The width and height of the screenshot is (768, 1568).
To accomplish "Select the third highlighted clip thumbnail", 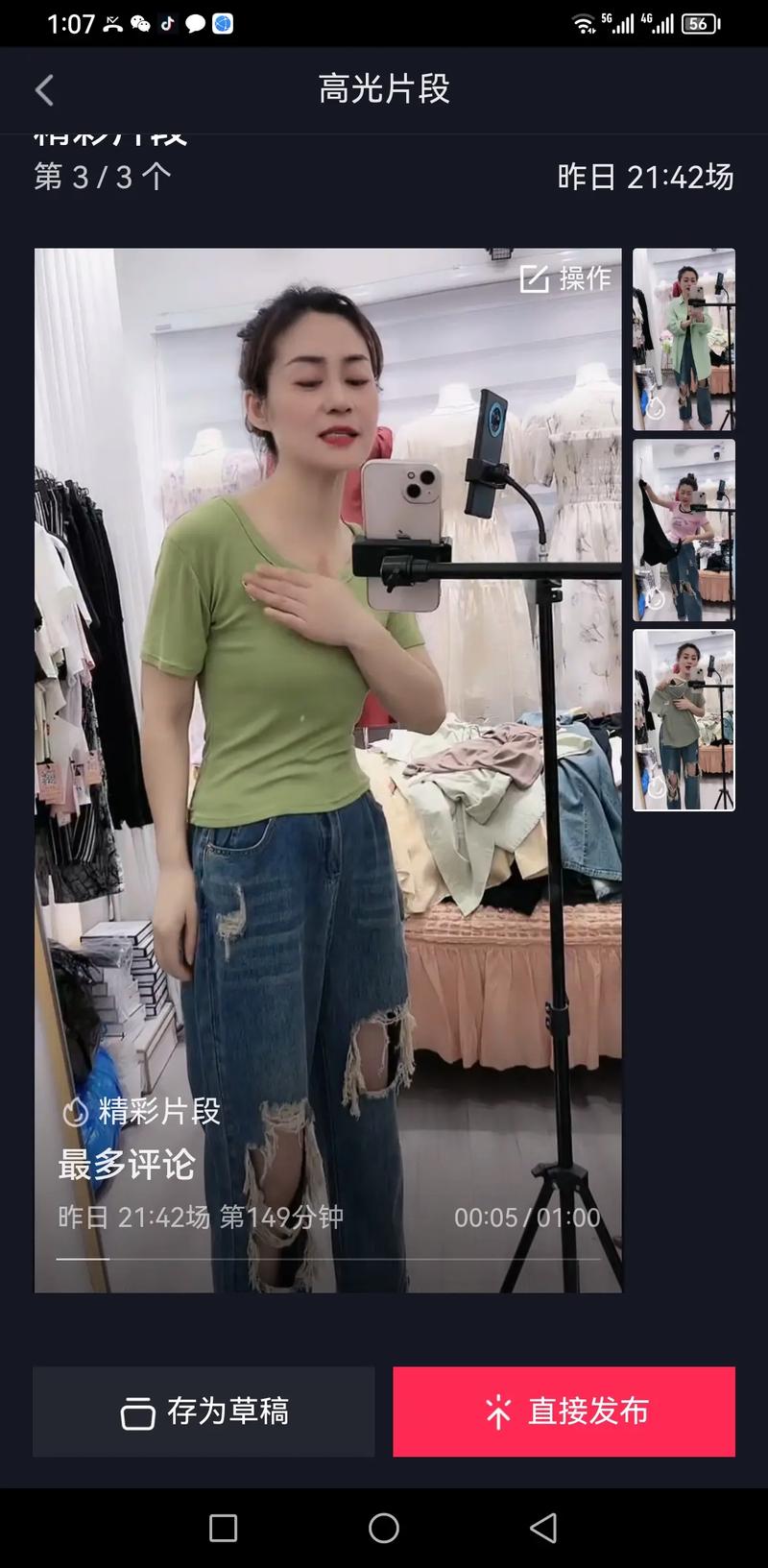I will 684,720.
